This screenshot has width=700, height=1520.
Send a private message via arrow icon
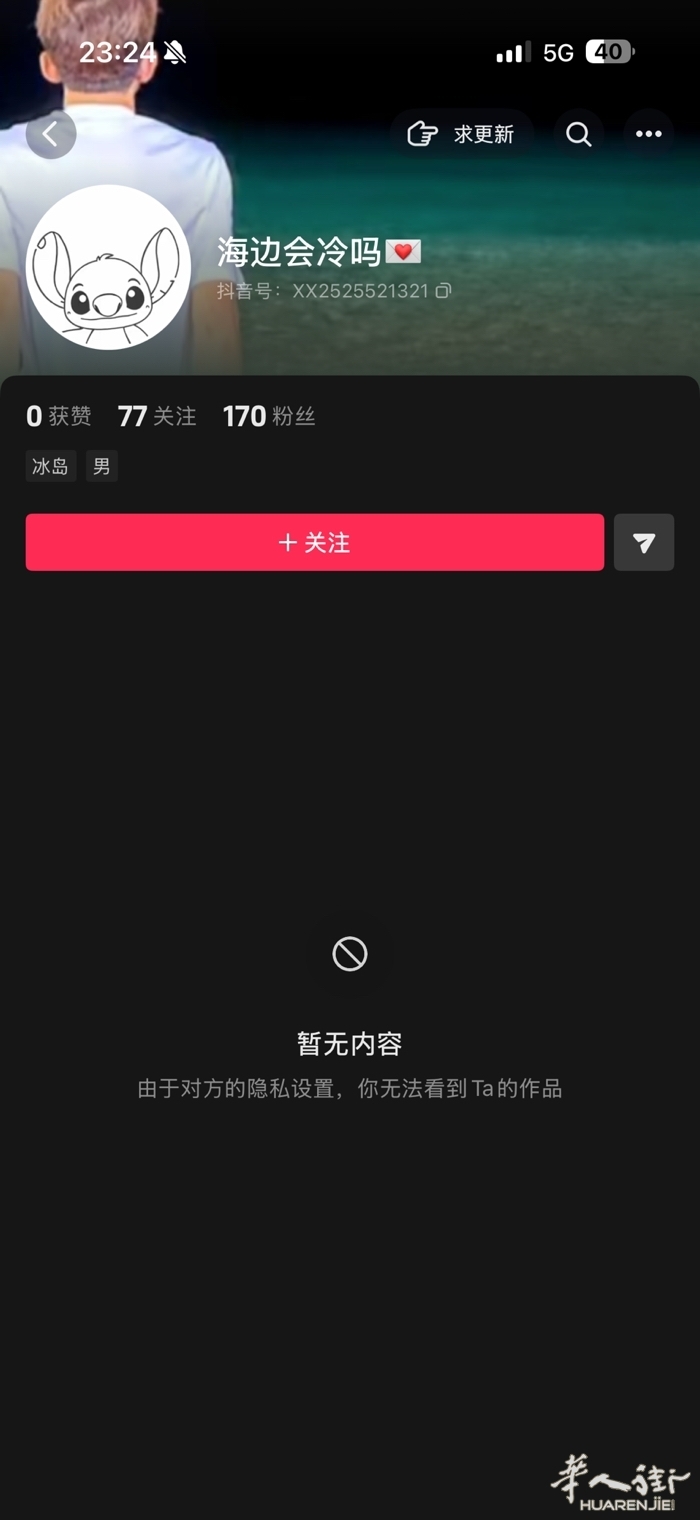coord(644,542)
